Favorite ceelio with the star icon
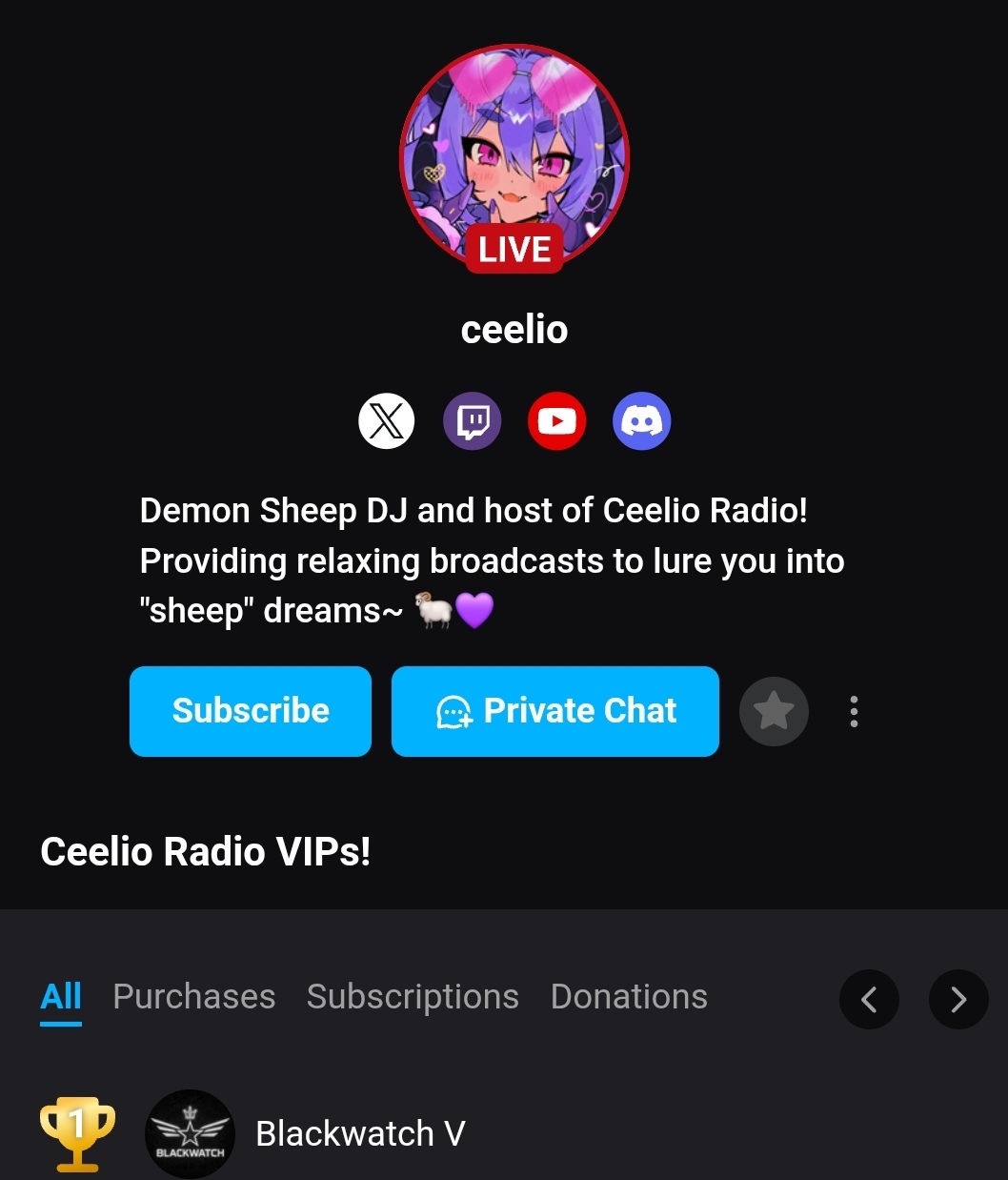 pyautogui.click(x=774, y=711)
